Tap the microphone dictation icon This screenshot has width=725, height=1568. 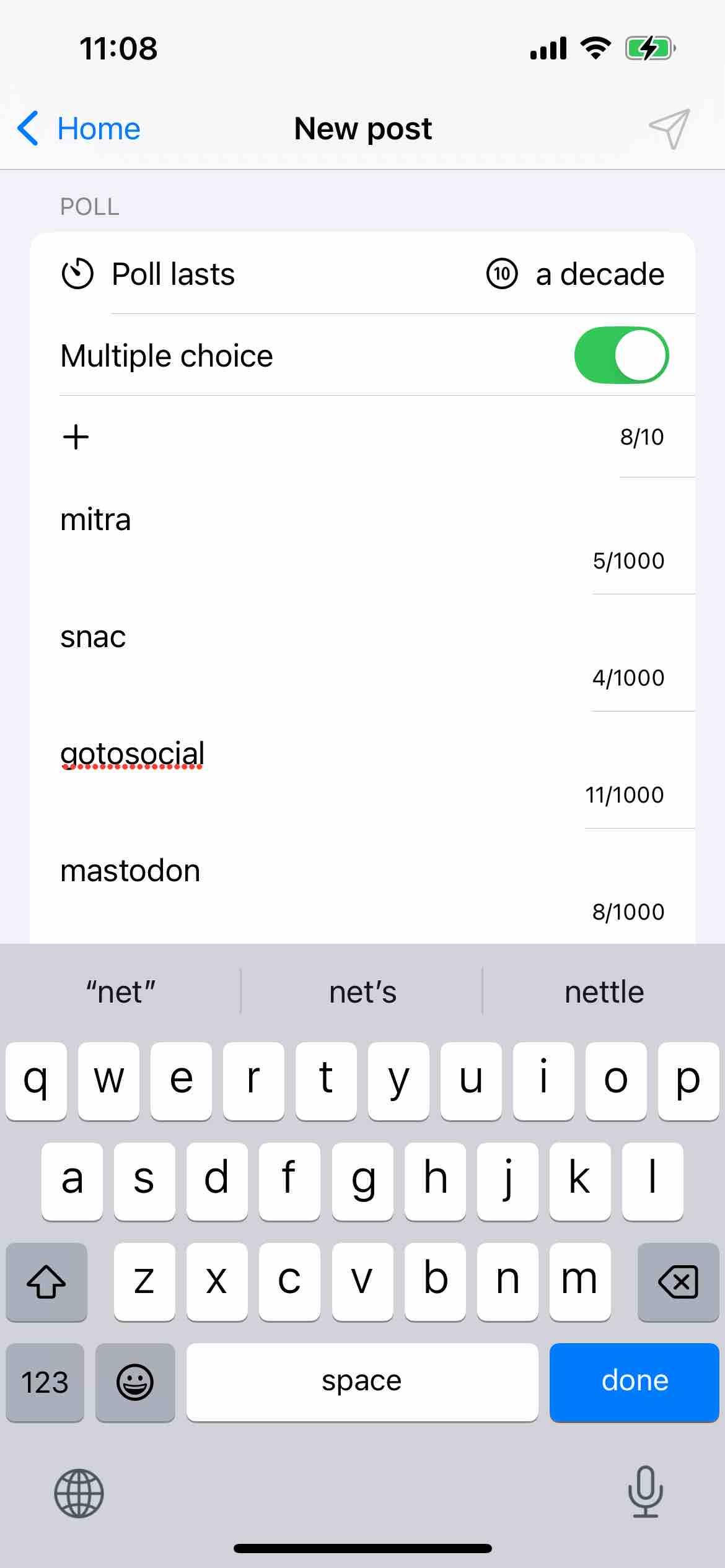click(644, 1493)
